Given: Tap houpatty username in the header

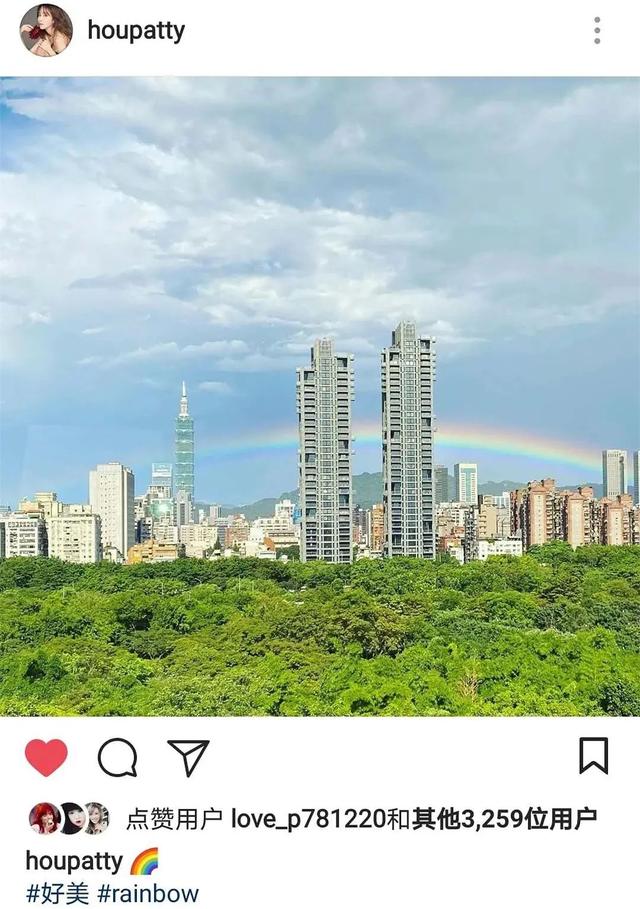Looking at the screenshot, I should click(x=136, y=31).
